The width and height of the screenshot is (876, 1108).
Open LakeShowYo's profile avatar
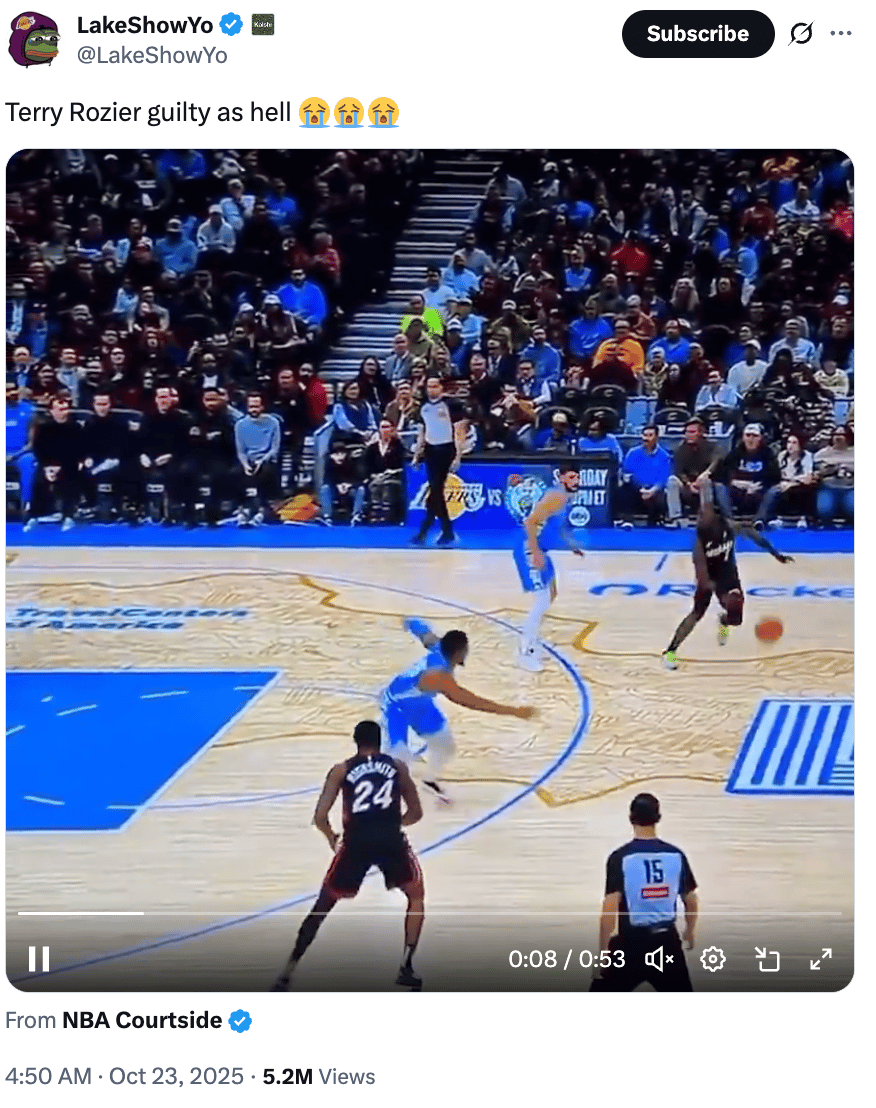(x=34, y=39)
